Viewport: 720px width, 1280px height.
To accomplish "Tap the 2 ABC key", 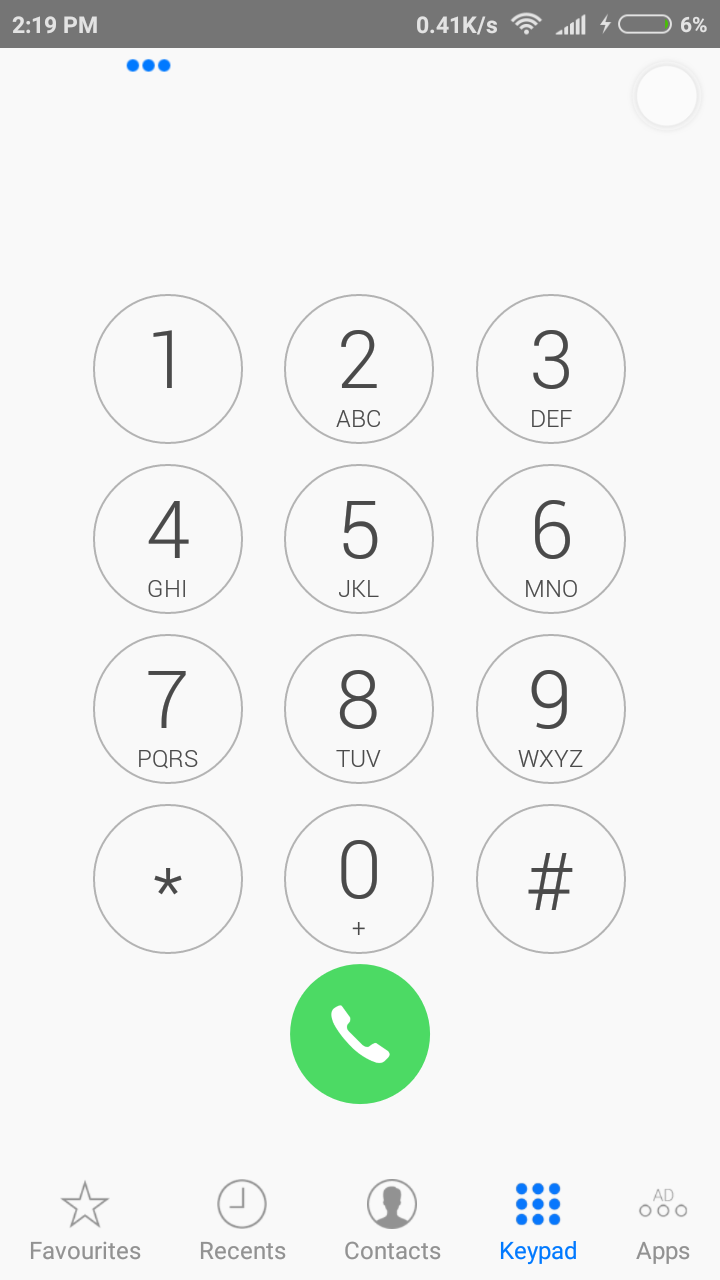I will (x=359, y=369).
